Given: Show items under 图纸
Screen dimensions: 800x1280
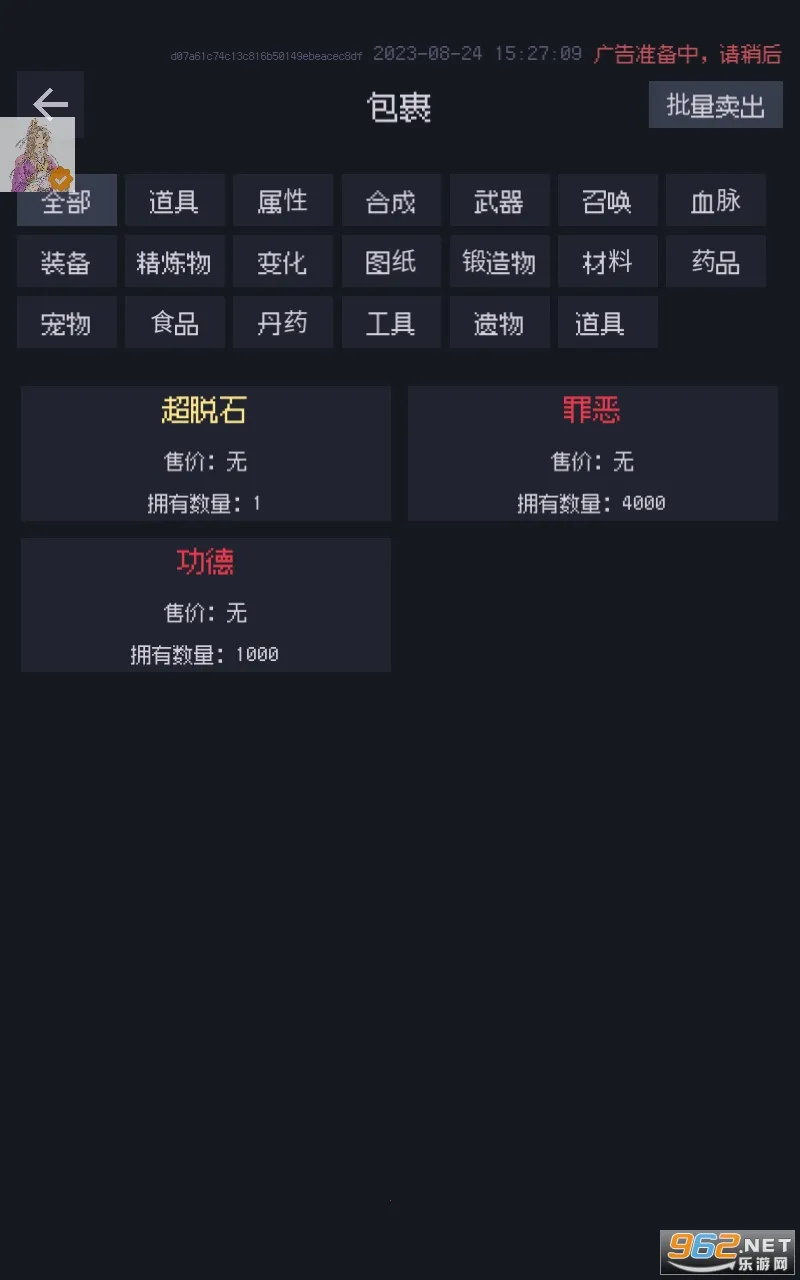Looking at the screenshot, I should (390, 262).
